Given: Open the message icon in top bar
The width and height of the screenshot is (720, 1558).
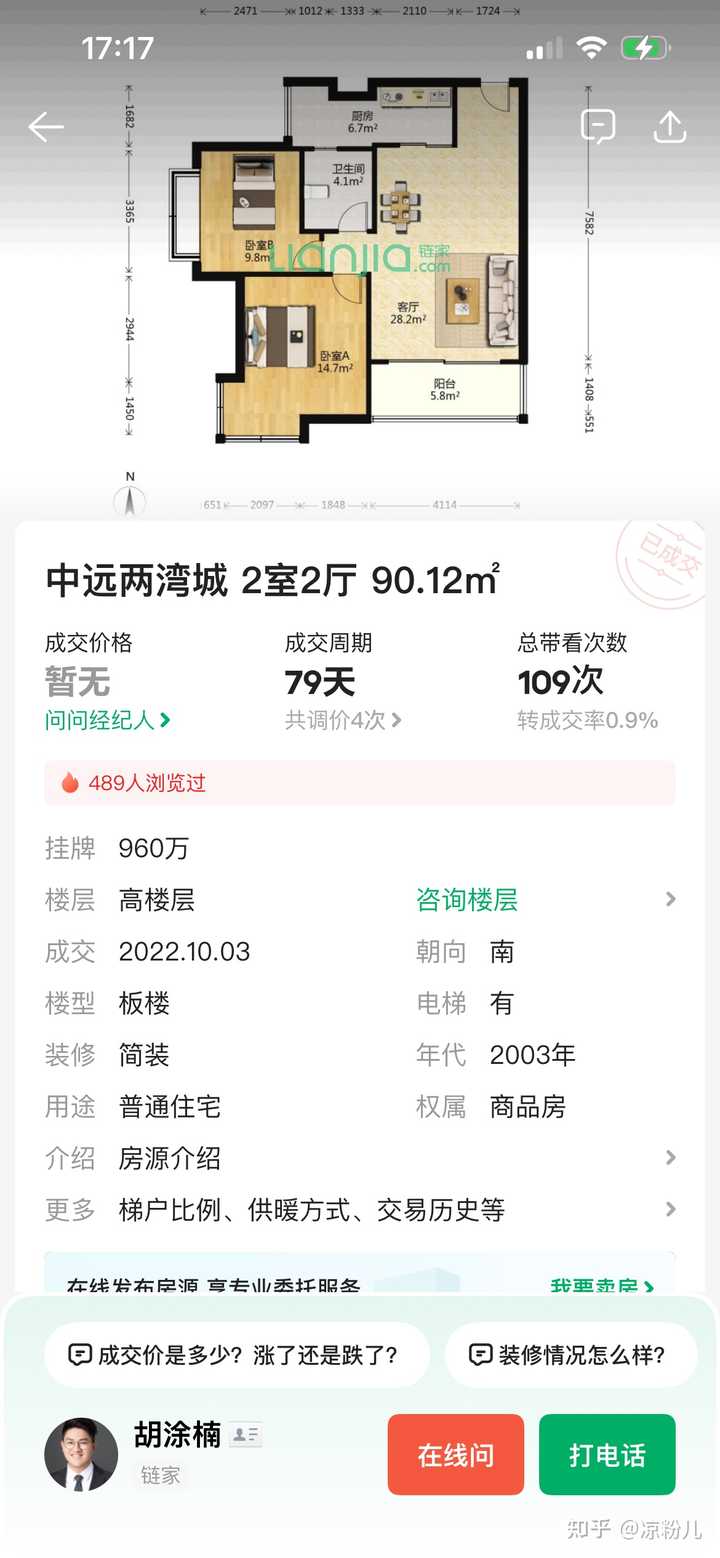Looking at the screenshot, I should pos(598,126).
